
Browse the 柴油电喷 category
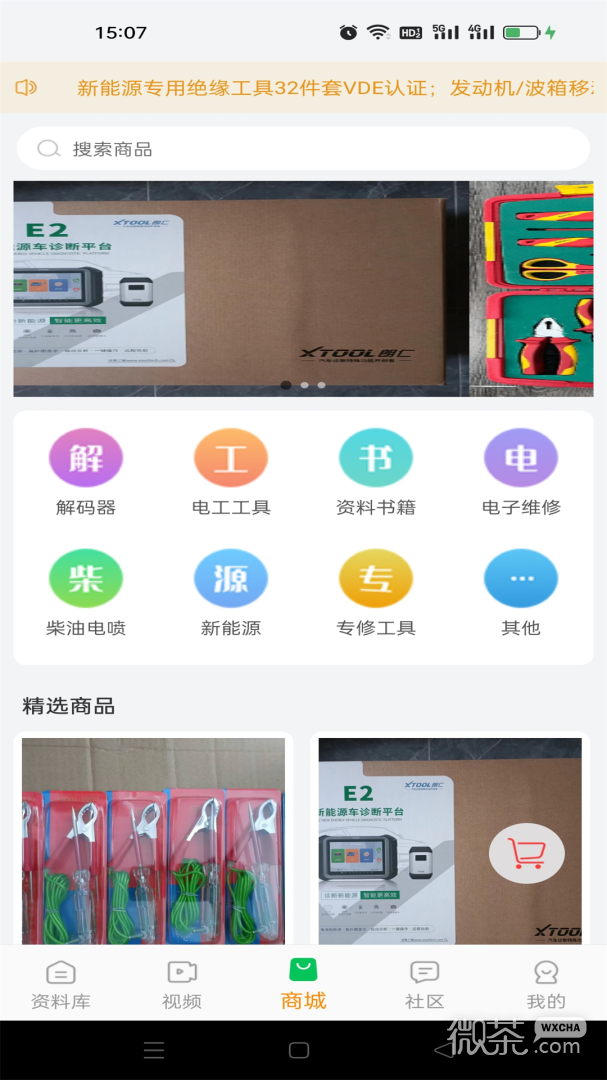click(85, 593)
